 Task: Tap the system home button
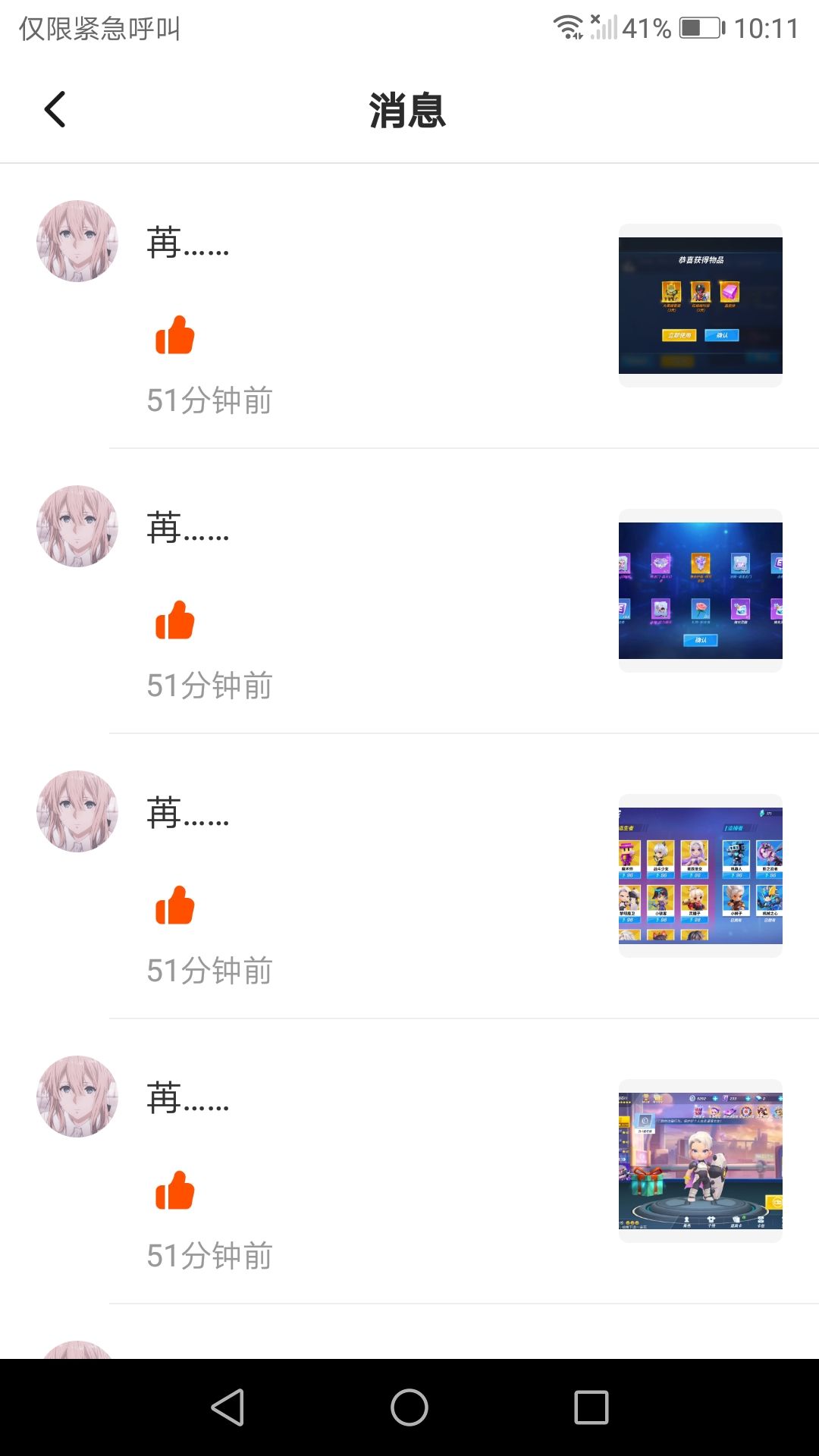(x=409, y=1407)
